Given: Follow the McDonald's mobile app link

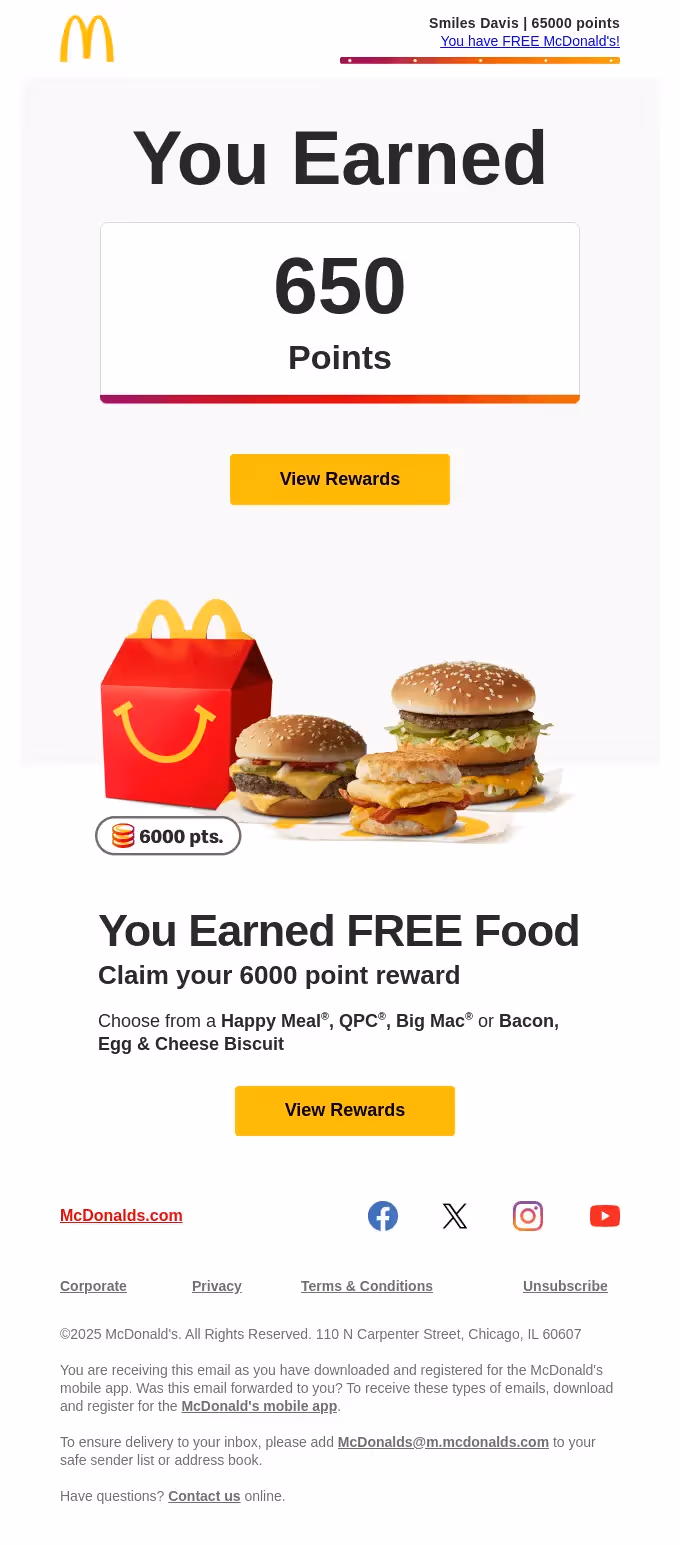Looking at the screenshot, I should [x=259, y=1406].
